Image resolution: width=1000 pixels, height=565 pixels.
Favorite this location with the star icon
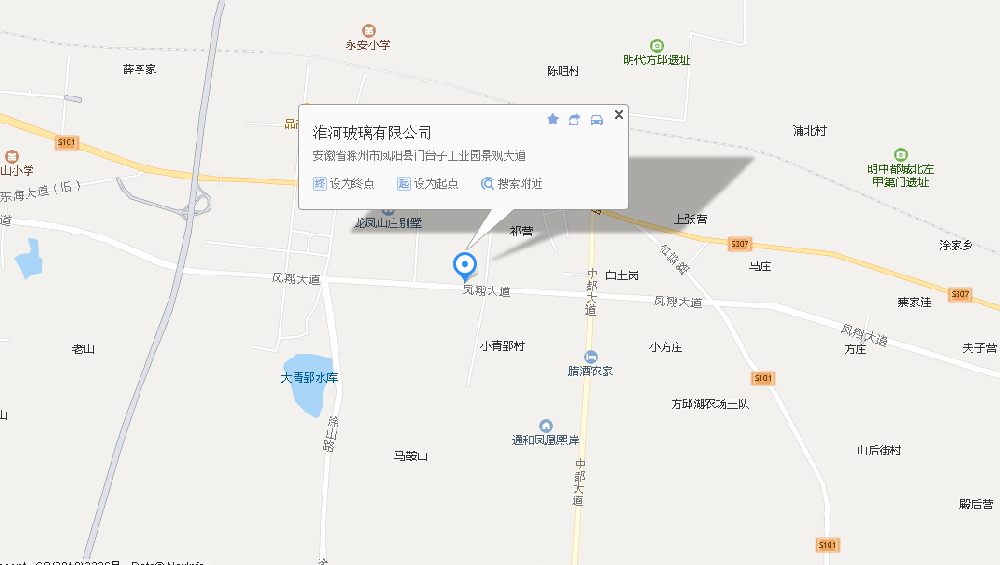click(553, 119)
